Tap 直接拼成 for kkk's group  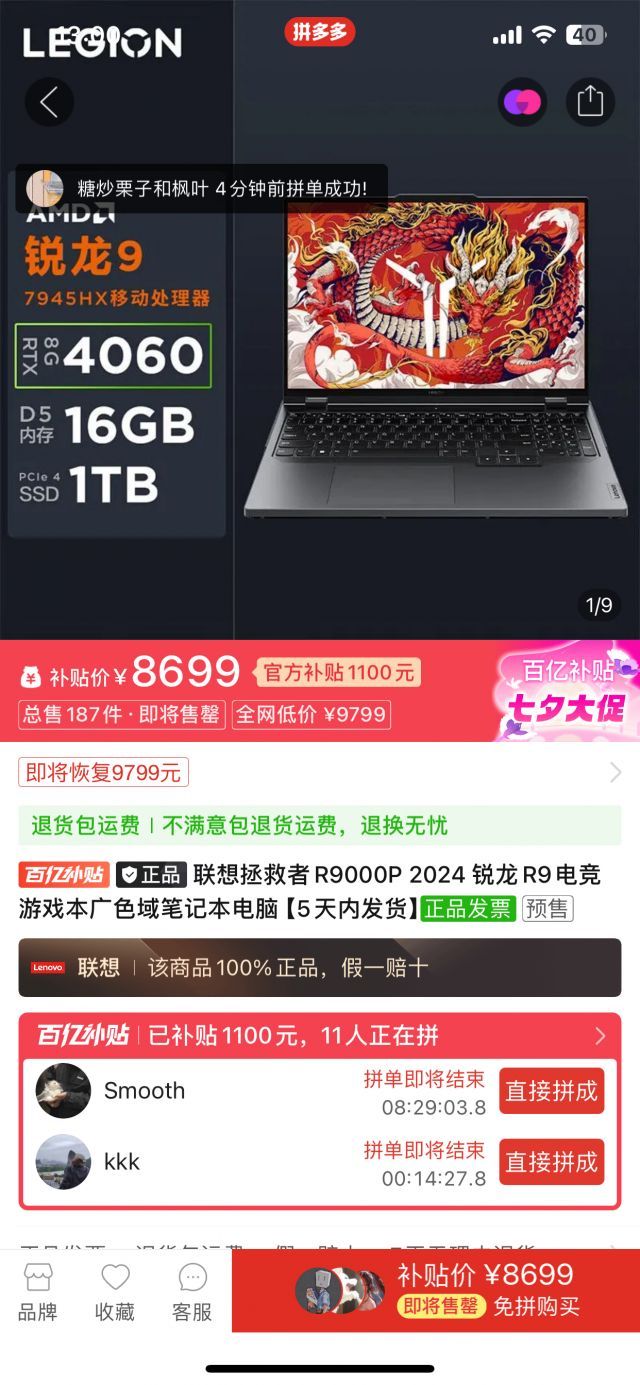coord(551,1162)
